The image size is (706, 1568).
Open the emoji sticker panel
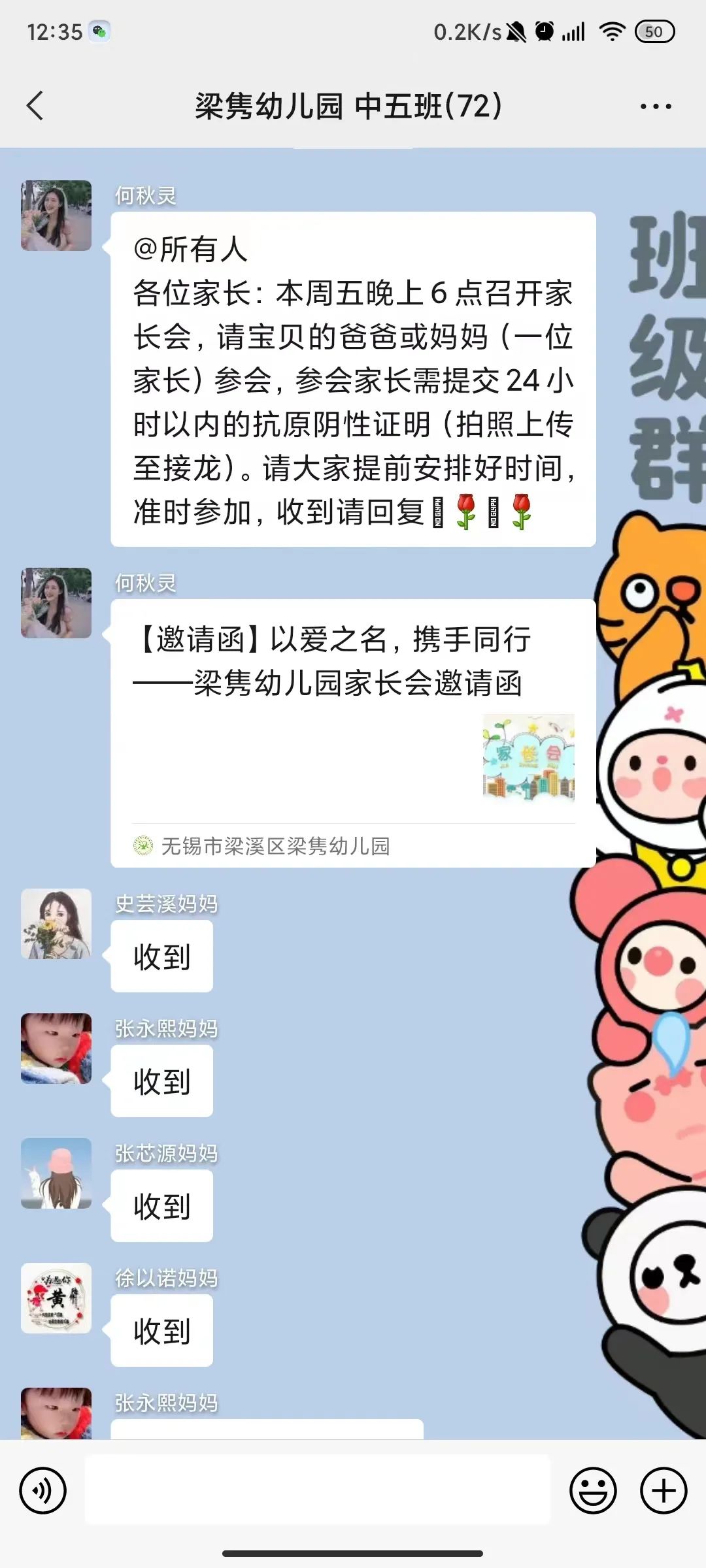593,1491
